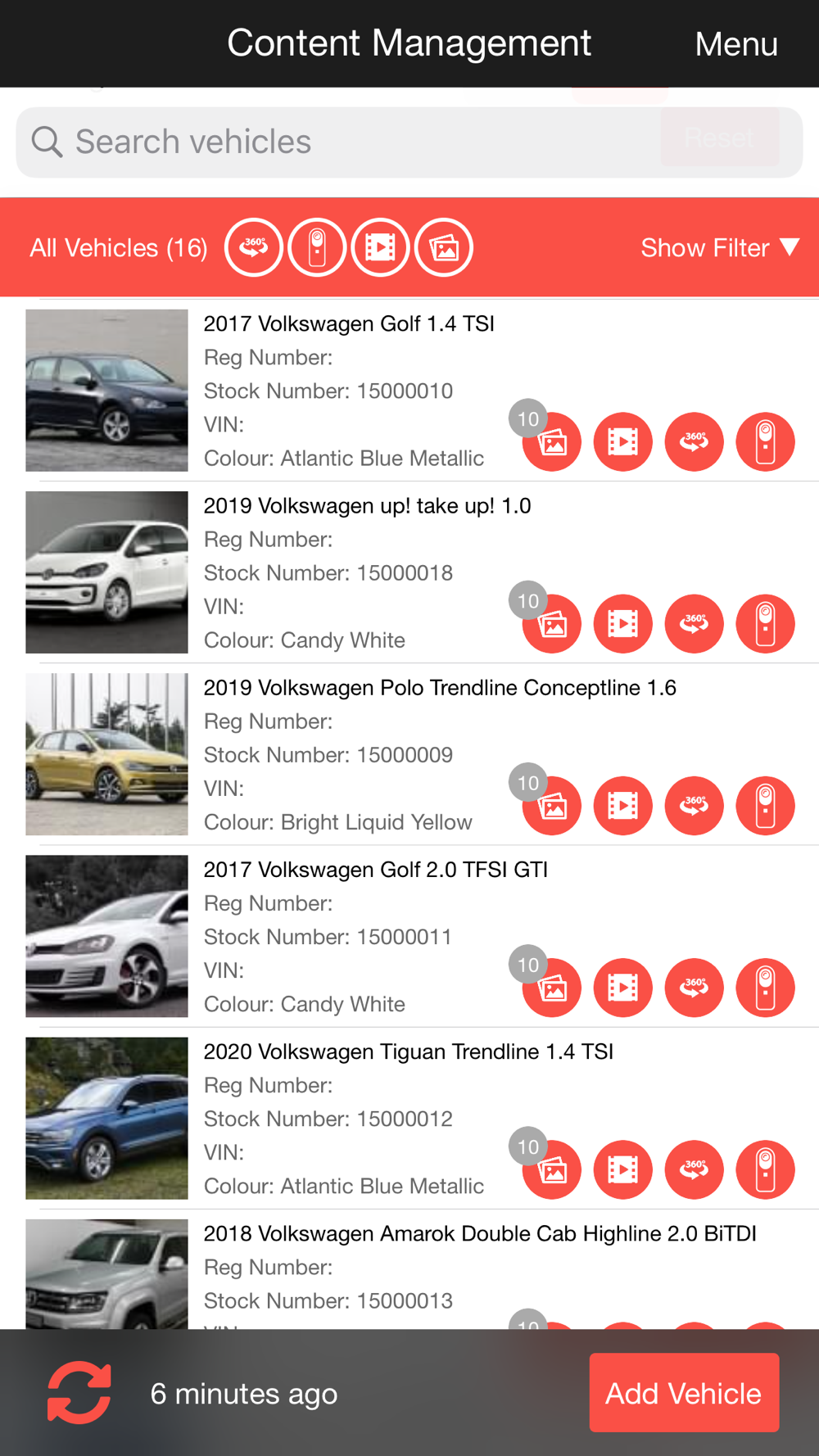Open video for the 2019 Volkswagen up!
Screen dimensions: 819x1456
point(623,624)
